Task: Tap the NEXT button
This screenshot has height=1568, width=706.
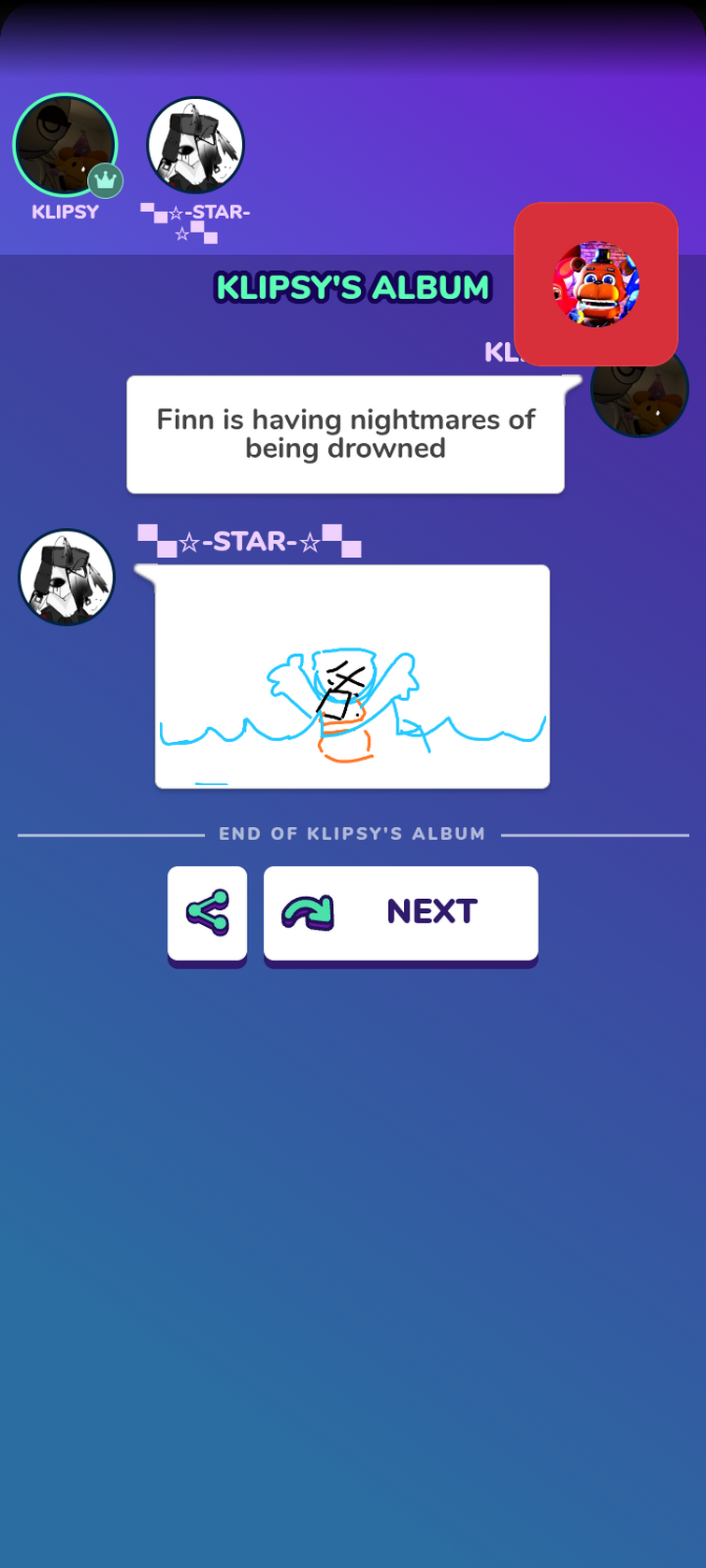Action: (x=400, y=913)
